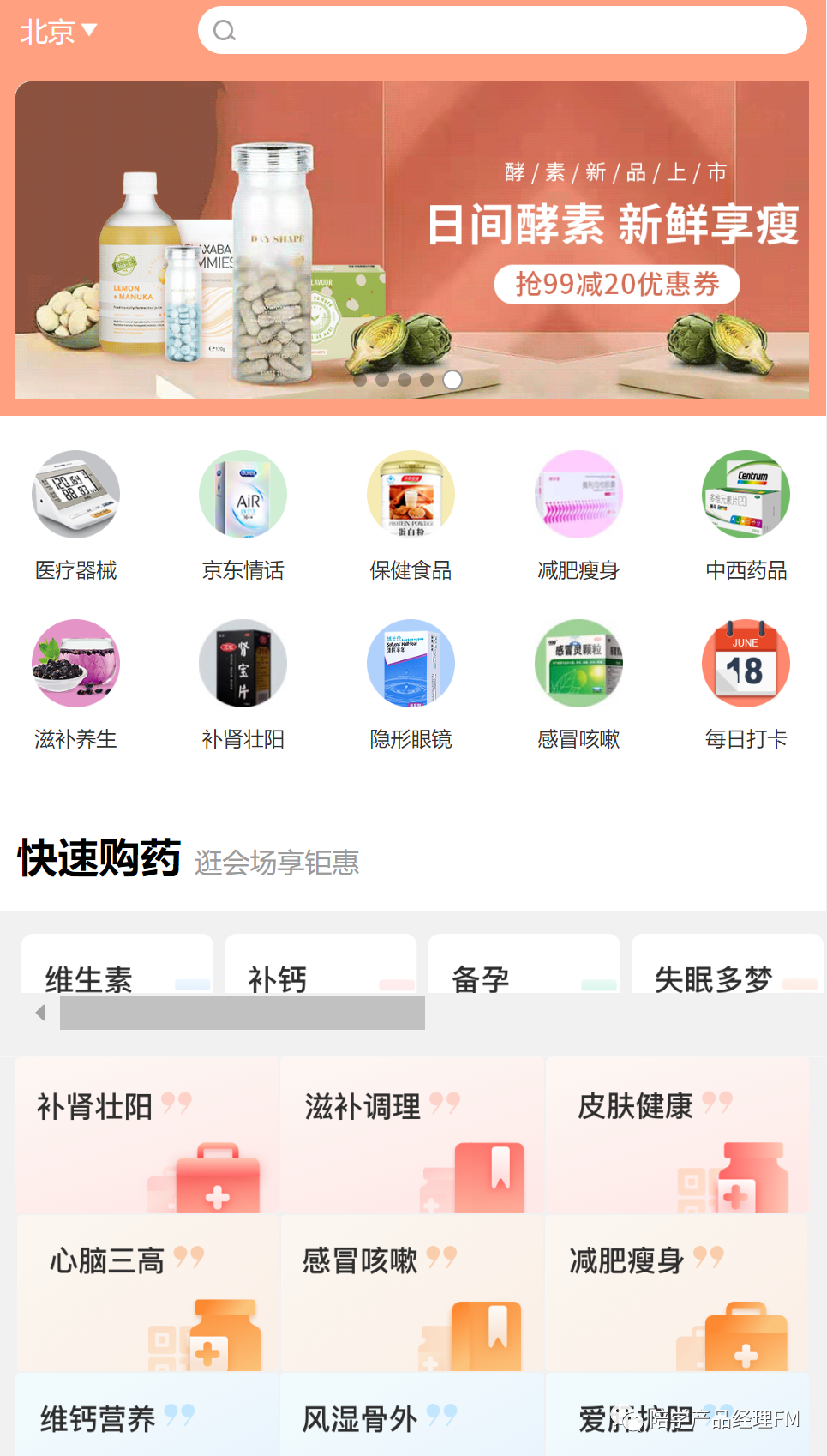Screen dimensions: 827x1456
Task: Tap the left arrow of the horizontal scrollbar
Action: (x=40, y=1013)
